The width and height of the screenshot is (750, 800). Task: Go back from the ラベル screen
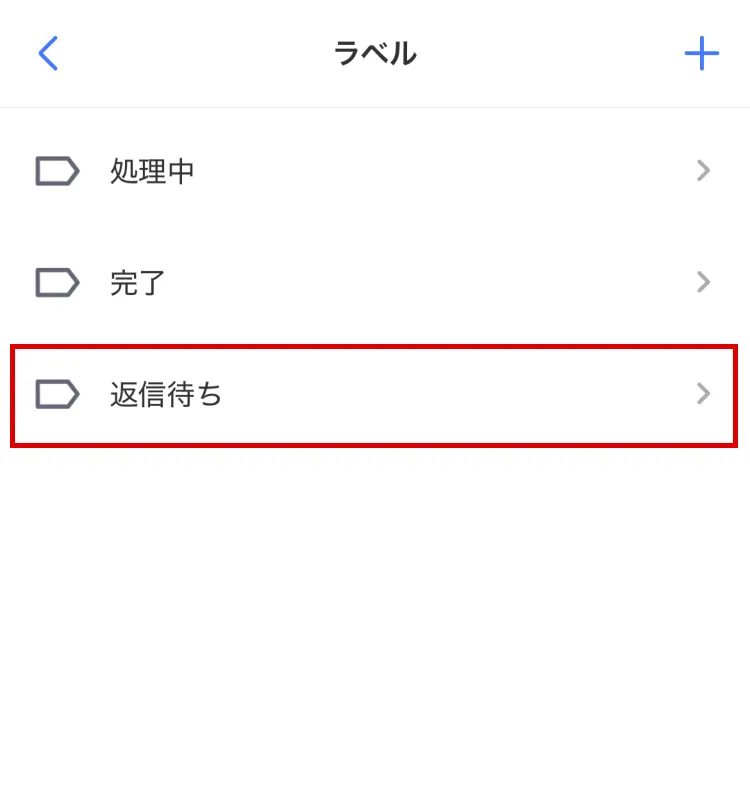[x=48, y=53]
